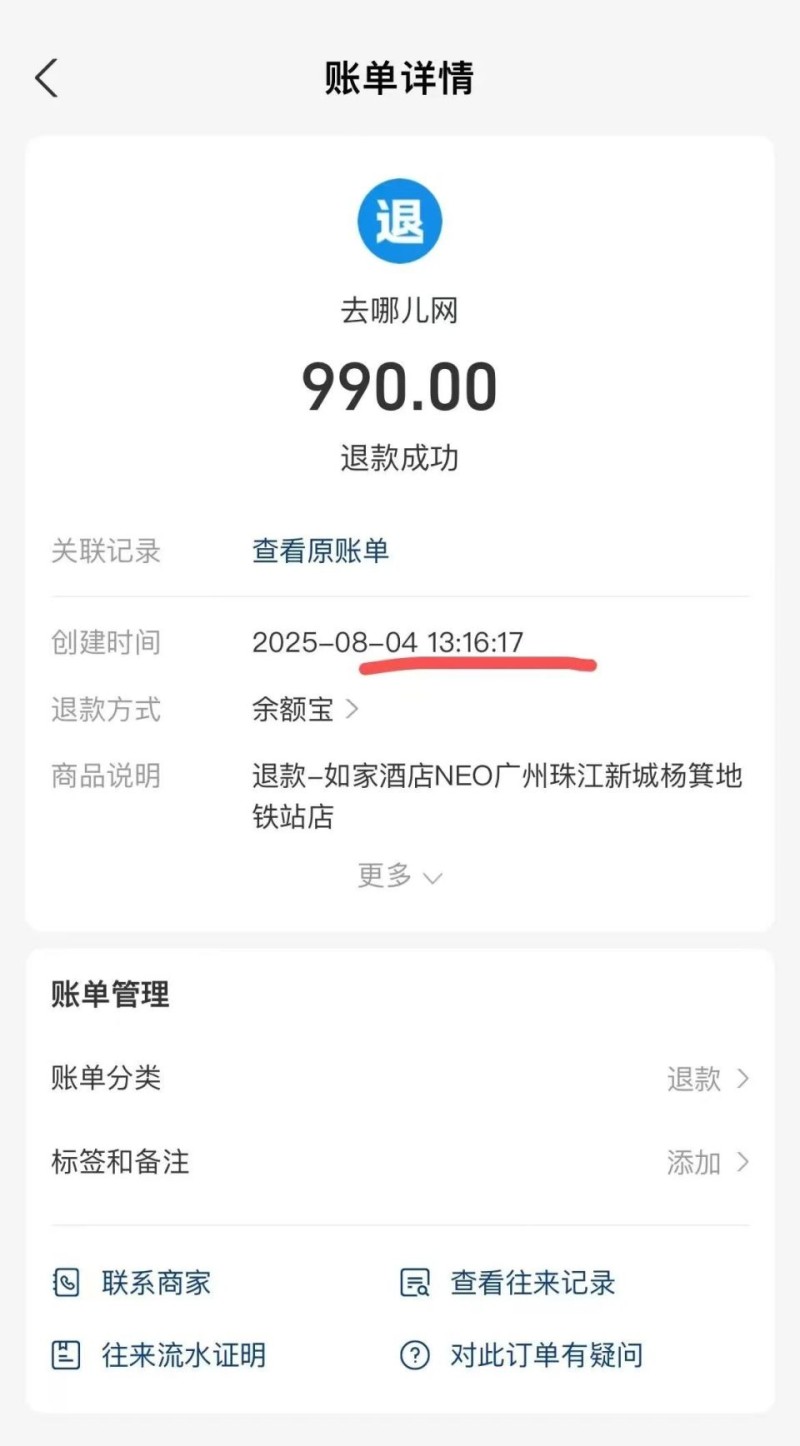Open the 账单分类 row
Viewport: 800px width, 1446px height.
click(x=400, y=1078)
